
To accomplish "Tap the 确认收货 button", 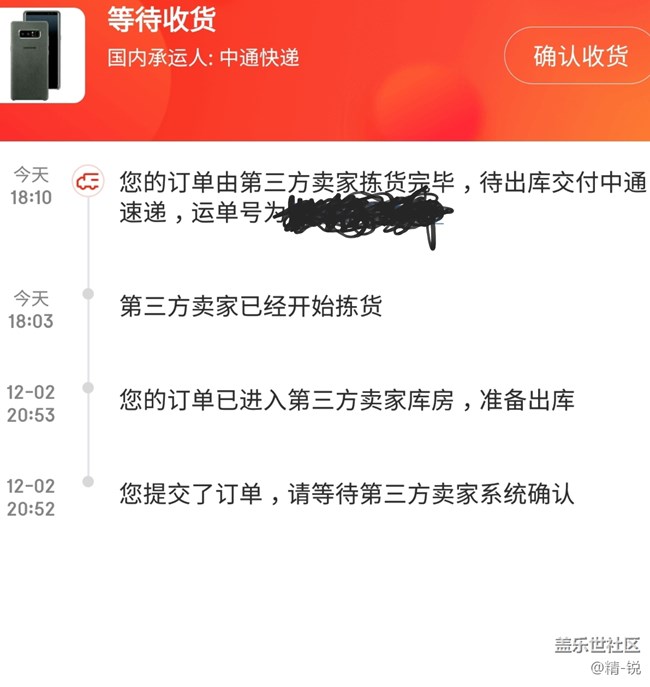I will tap(580, 55).
